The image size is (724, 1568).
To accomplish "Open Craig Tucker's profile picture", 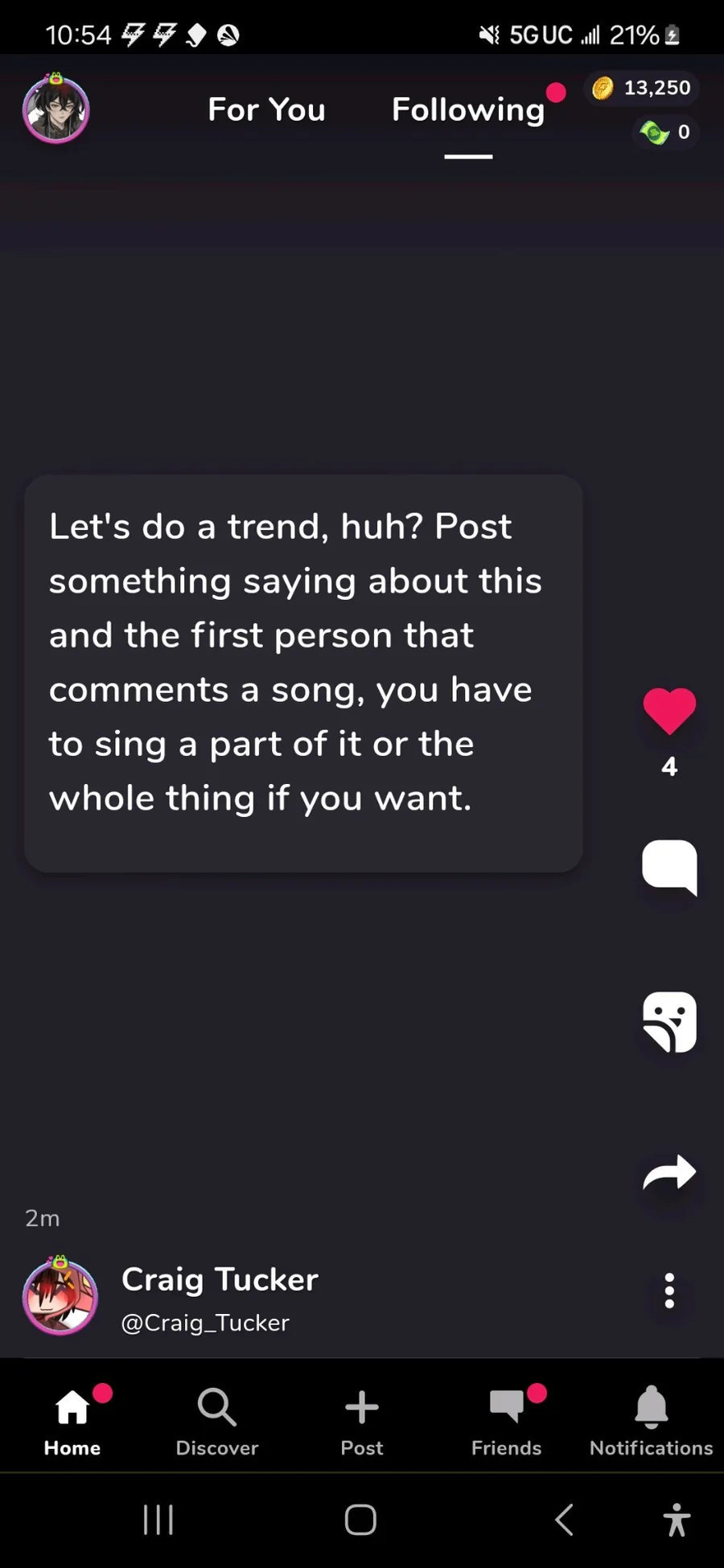I will coord(60,1297).
